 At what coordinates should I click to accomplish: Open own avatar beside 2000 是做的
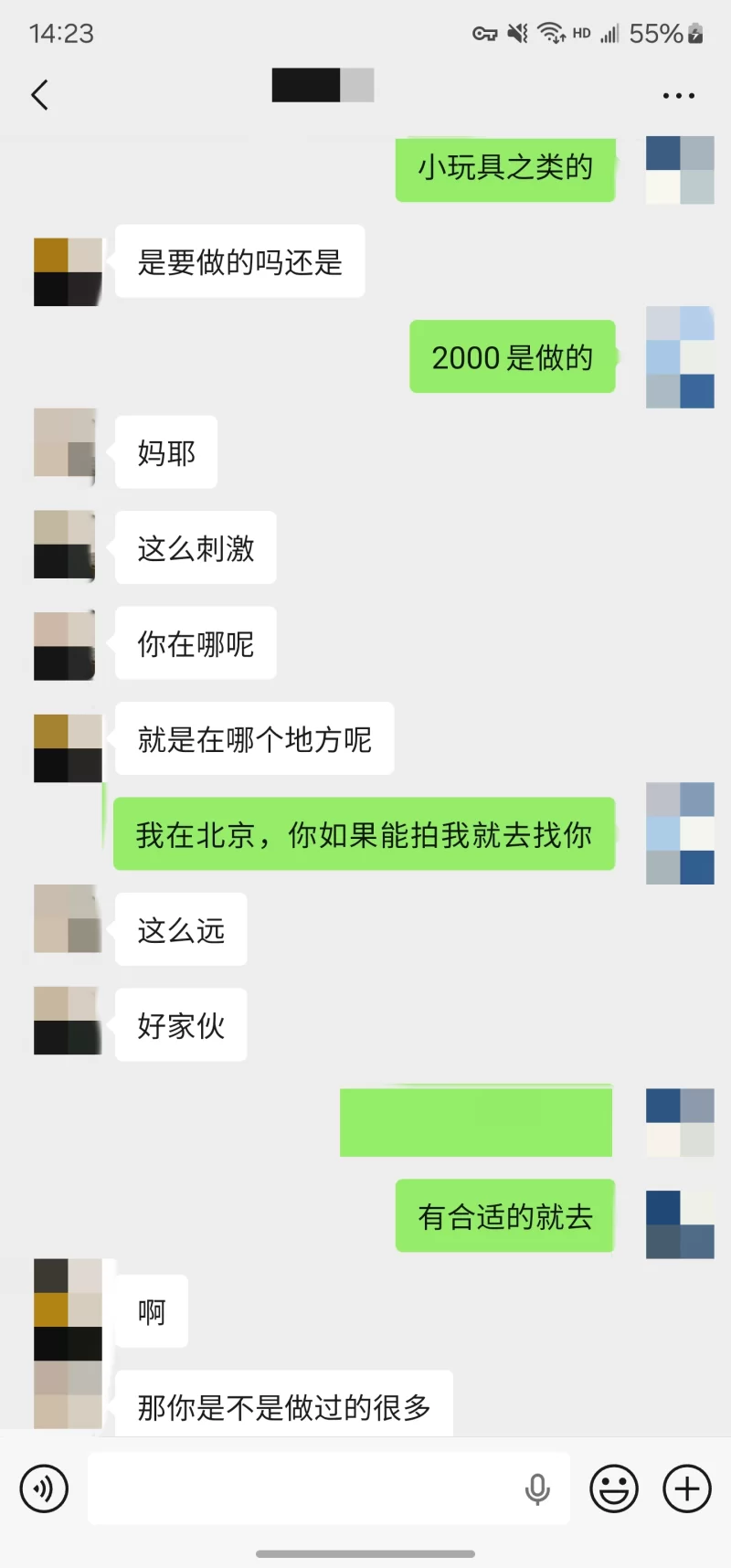tap(680, 357)
